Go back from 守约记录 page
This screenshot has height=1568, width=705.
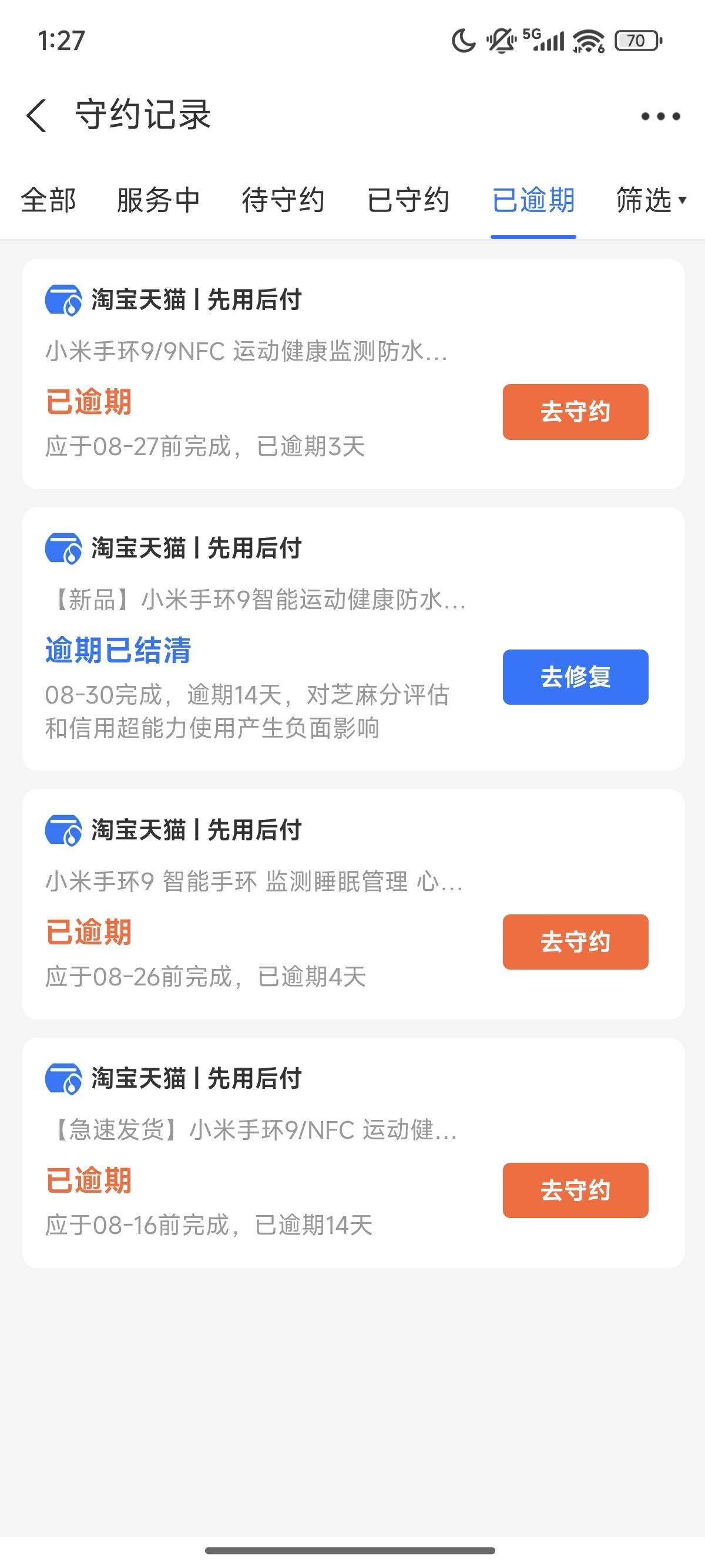[36, 115]
